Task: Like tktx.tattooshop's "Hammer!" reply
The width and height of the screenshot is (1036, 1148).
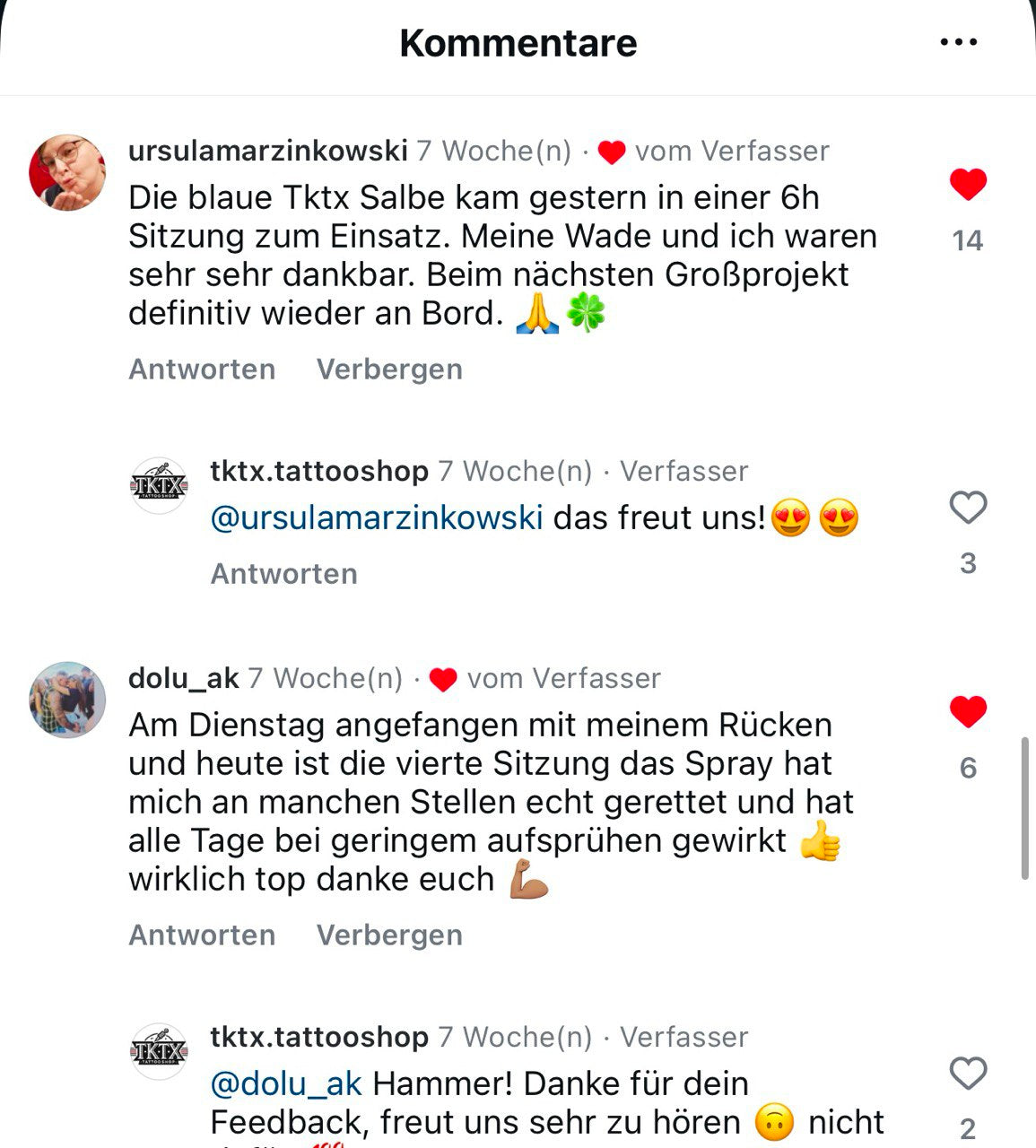Action: pyautogui.click(x=968, y=1074)
